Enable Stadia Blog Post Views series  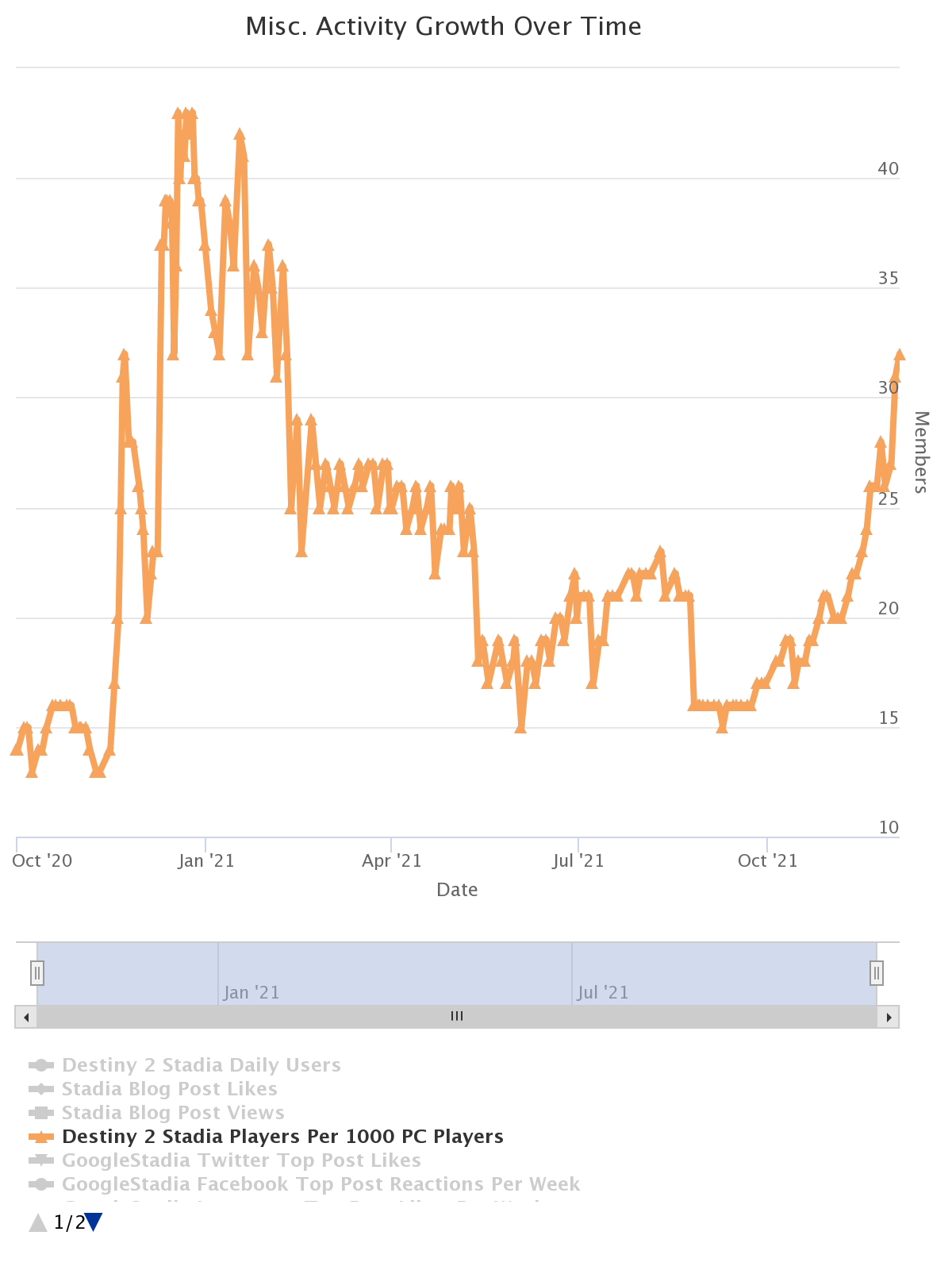pos(172,1113)
